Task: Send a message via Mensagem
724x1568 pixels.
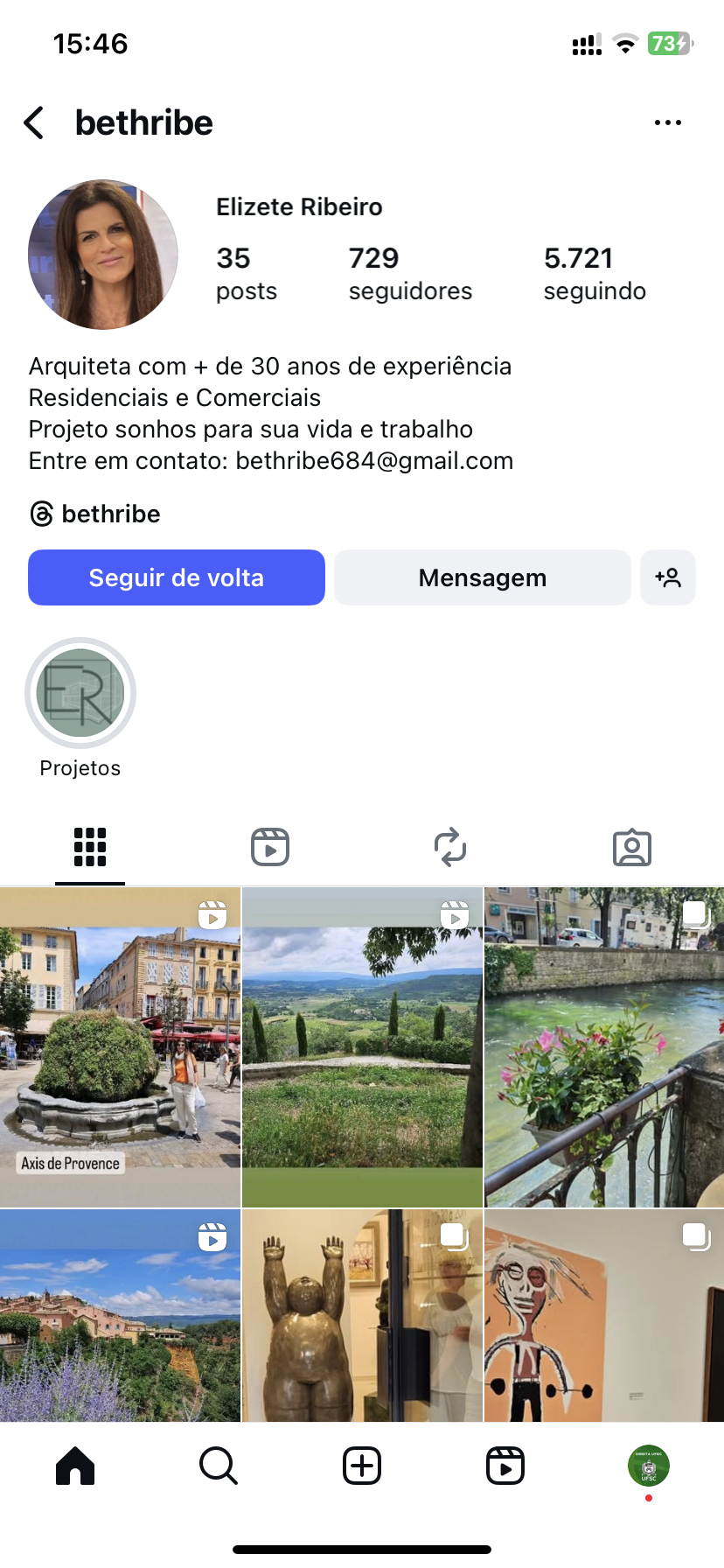Action: click(x=482, y=577)
